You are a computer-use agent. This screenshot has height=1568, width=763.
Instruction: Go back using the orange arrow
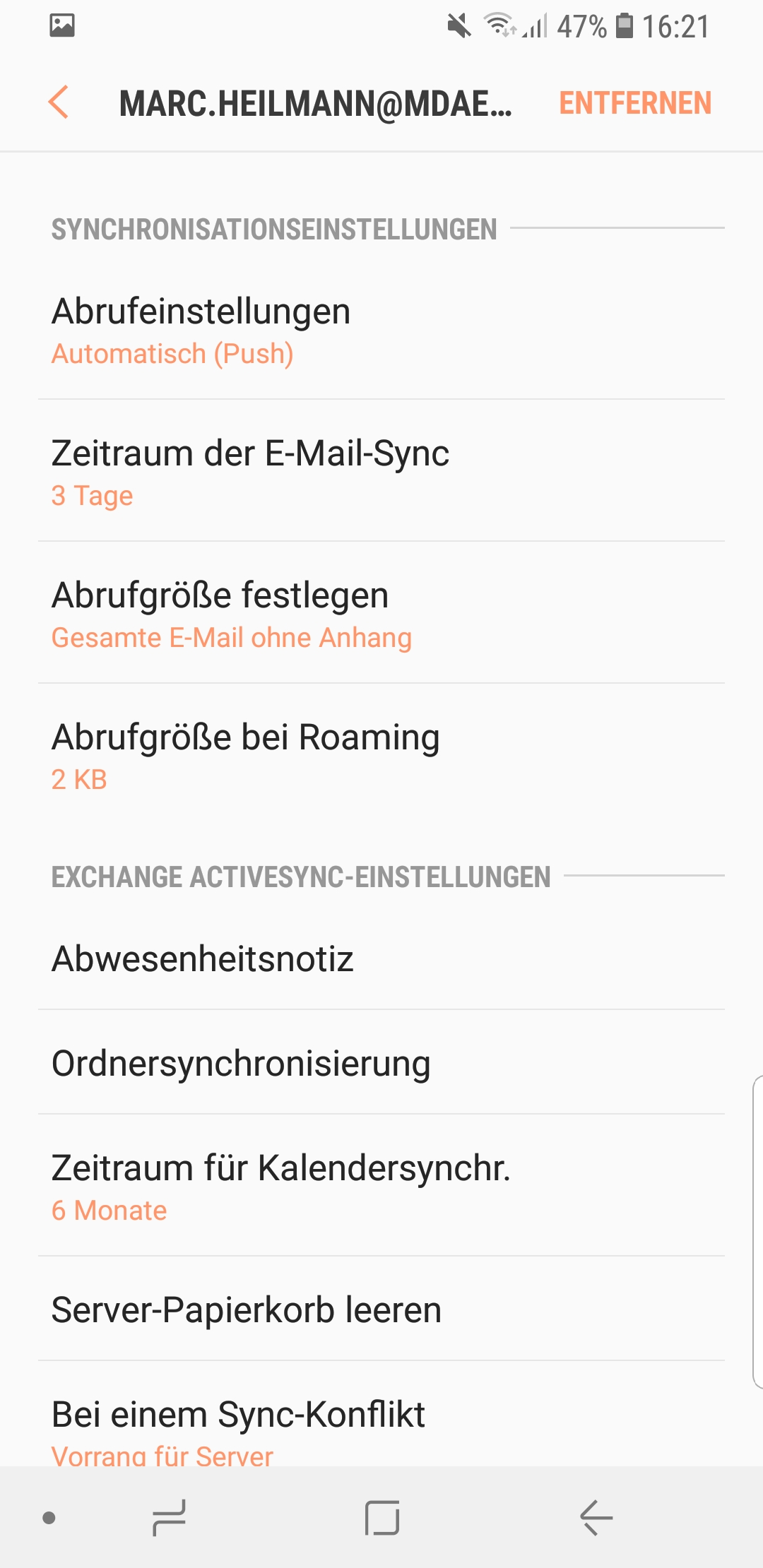(59, 103)
